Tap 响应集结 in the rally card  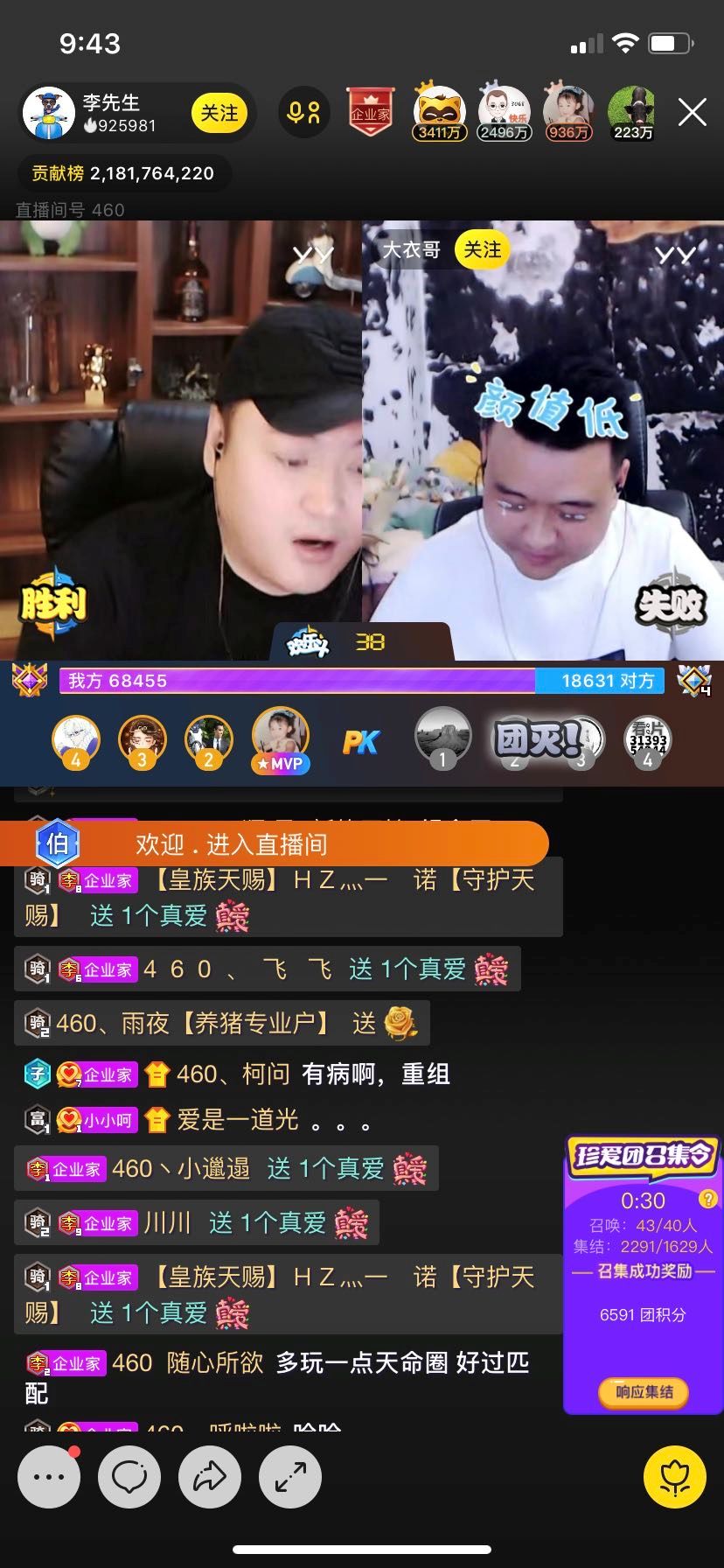pyautogui.click(x=644, y=1392)
